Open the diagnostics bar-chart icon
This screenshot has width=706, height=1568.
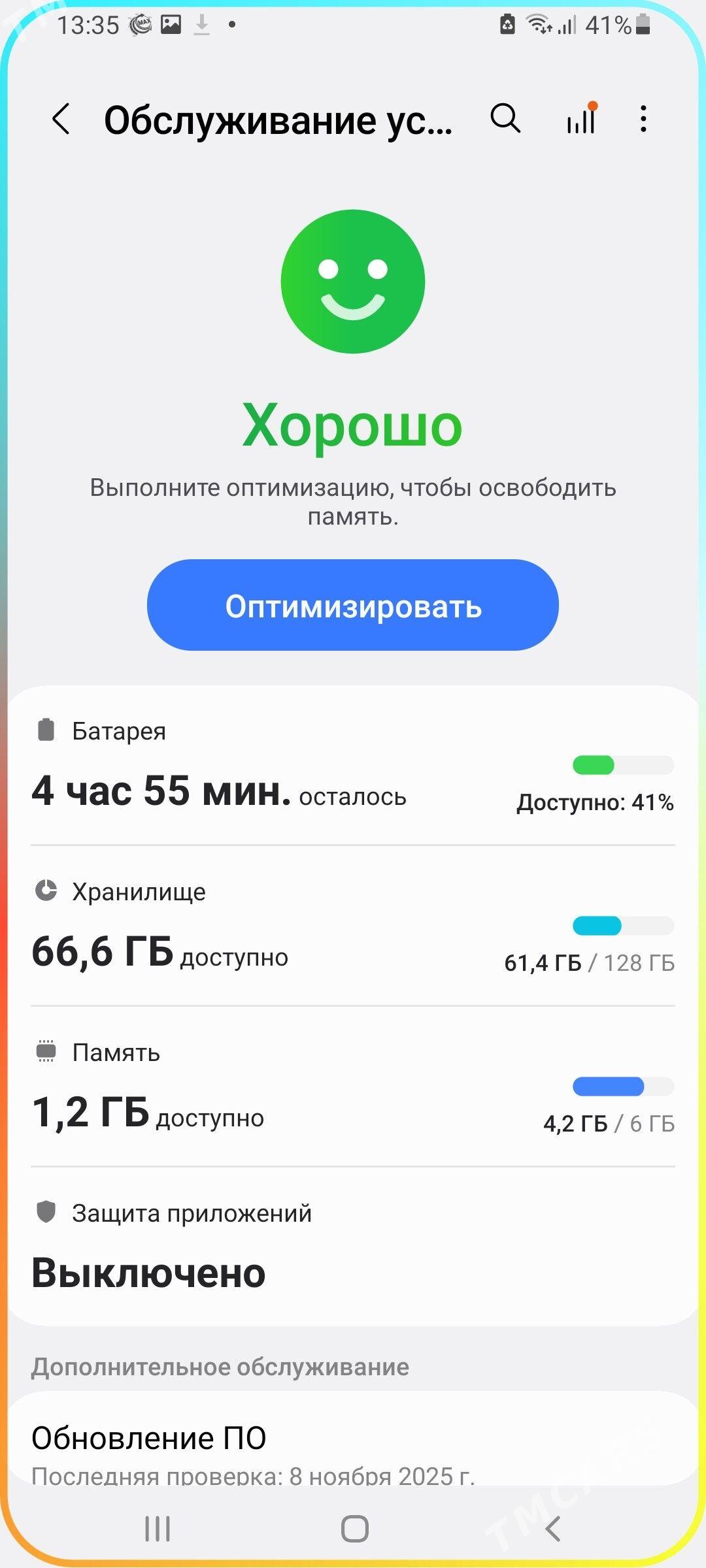point(581,120)
